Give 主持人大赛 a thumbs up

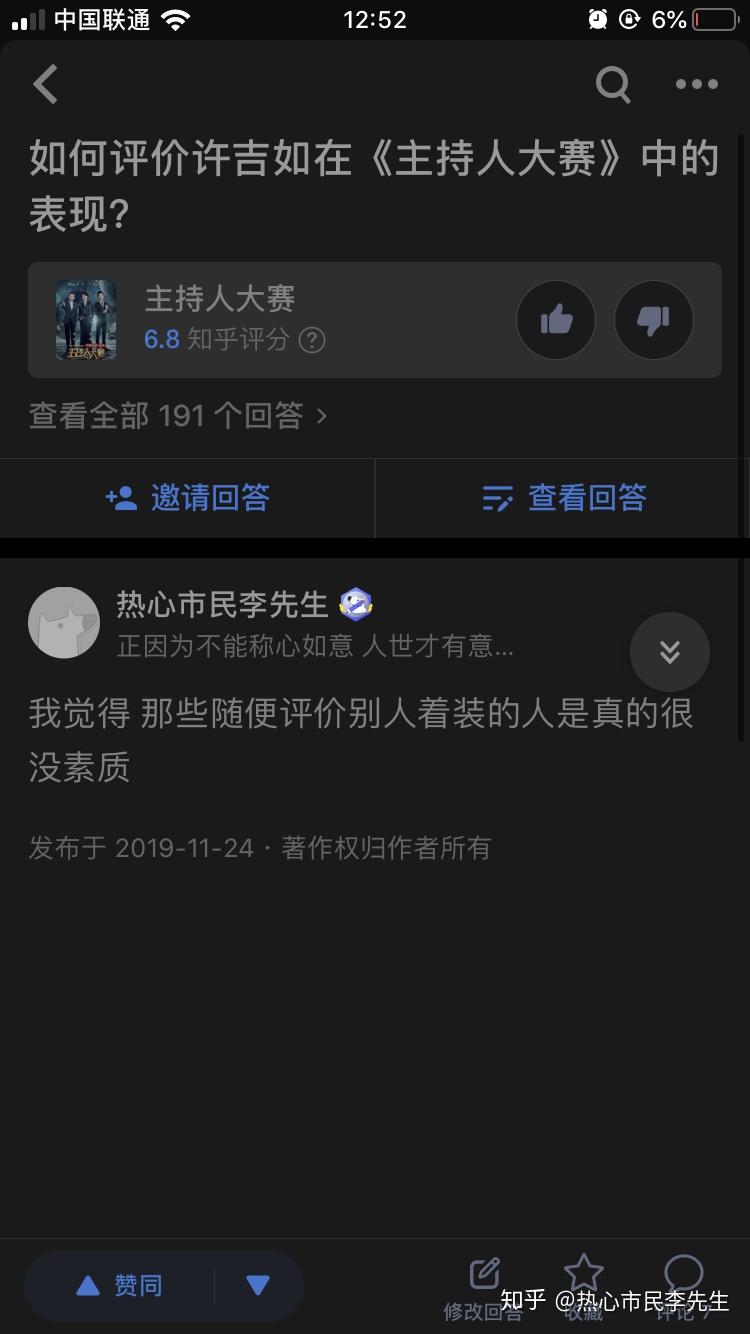pos(556,320)
